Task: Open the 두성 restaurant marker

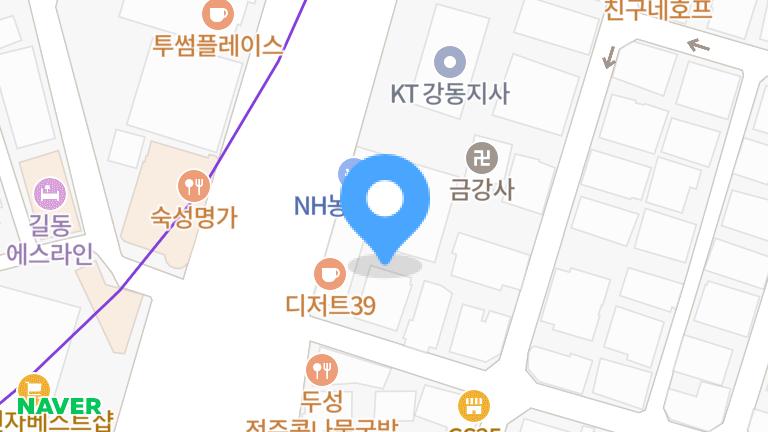Action: (321, 370)
